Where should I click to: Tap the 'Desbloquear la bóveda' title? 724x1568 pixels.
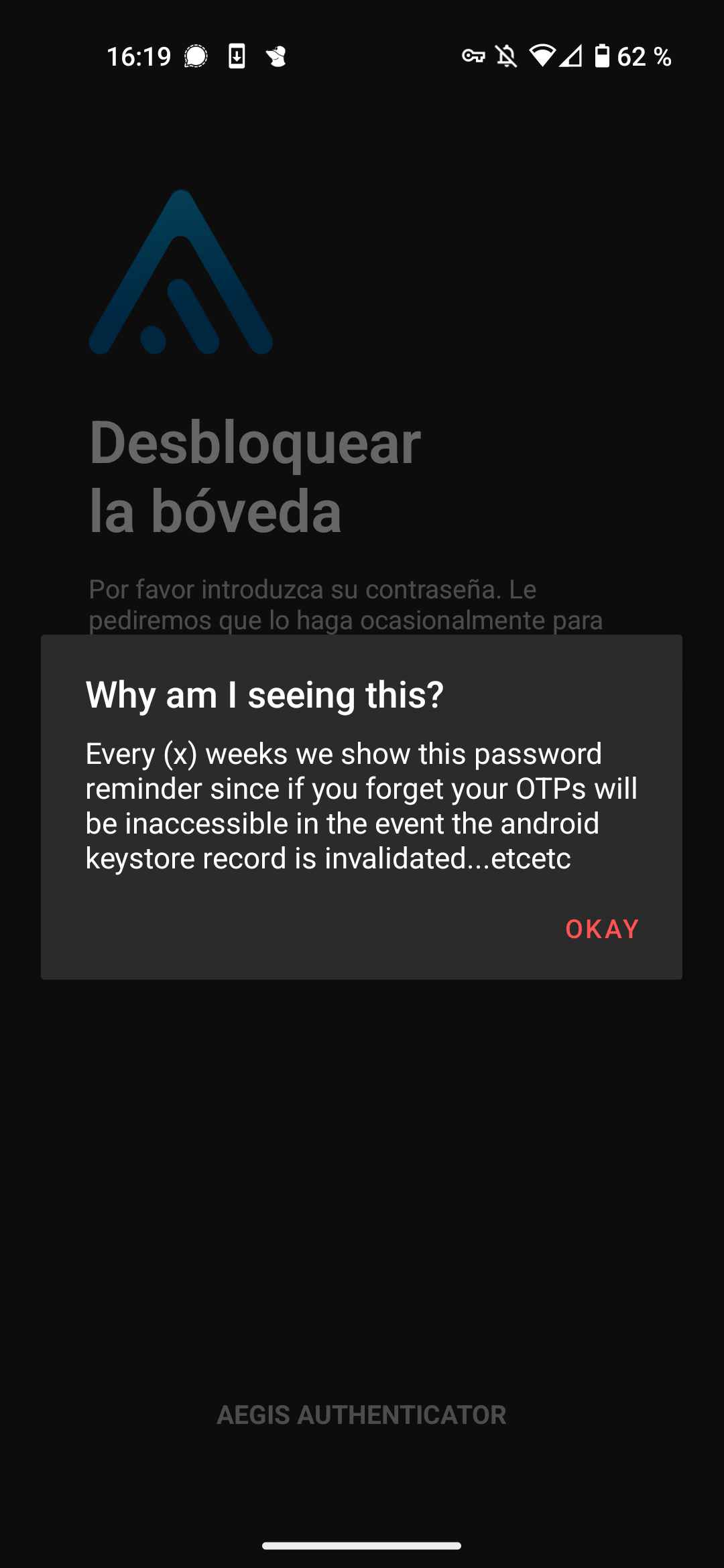[255, 476]
